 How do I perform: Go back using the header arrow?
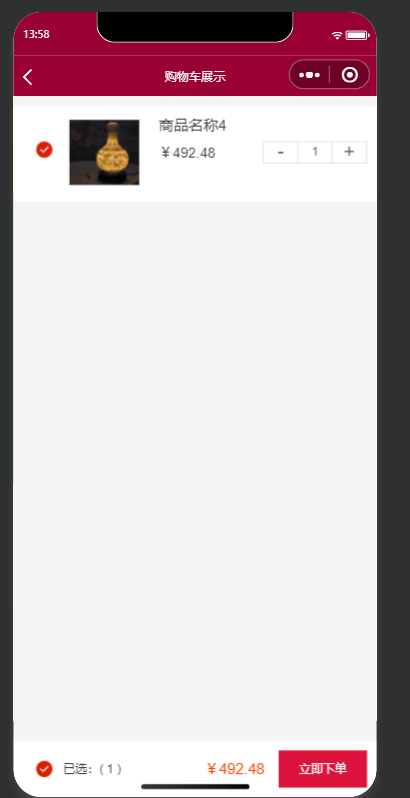tap(28, 77)
